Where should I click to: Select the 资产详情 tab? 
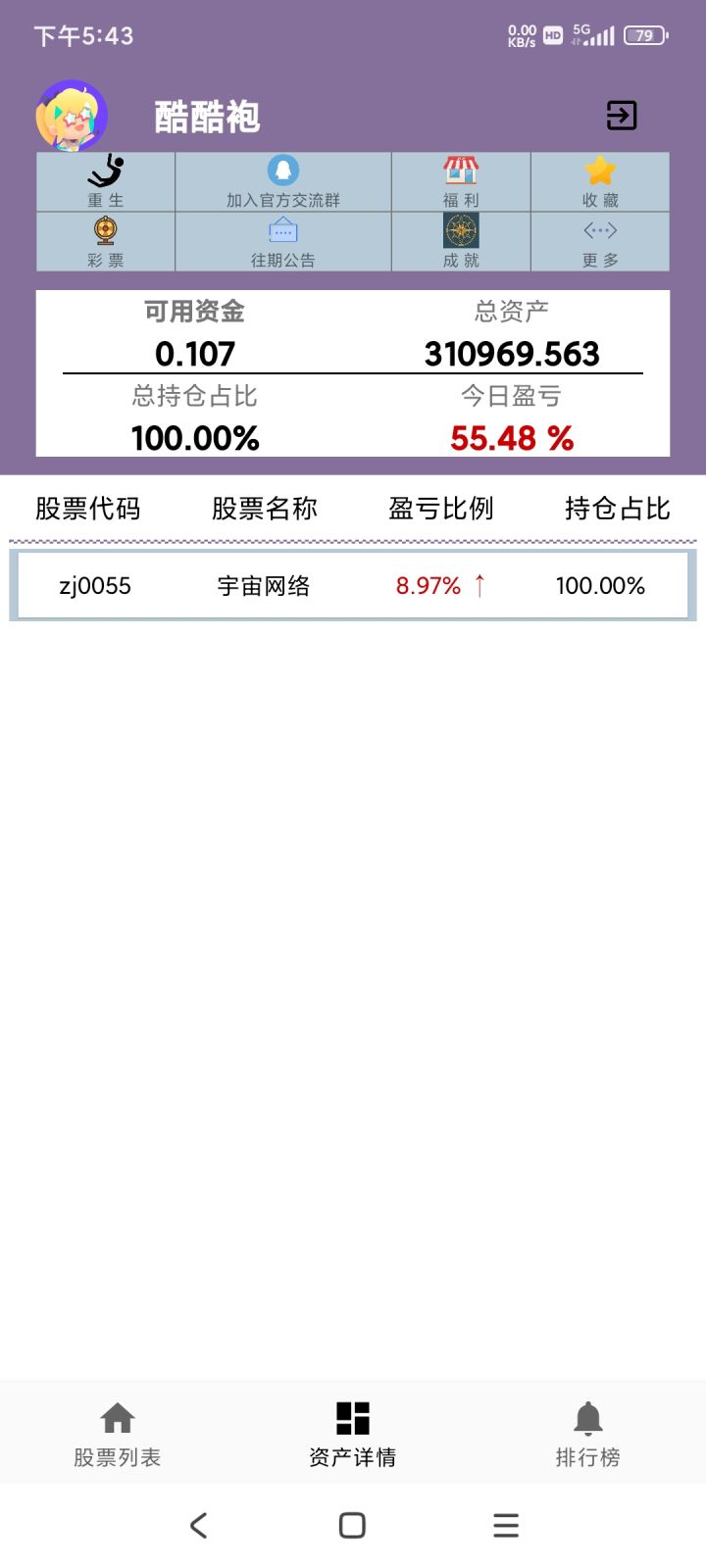click(353, 1433)
